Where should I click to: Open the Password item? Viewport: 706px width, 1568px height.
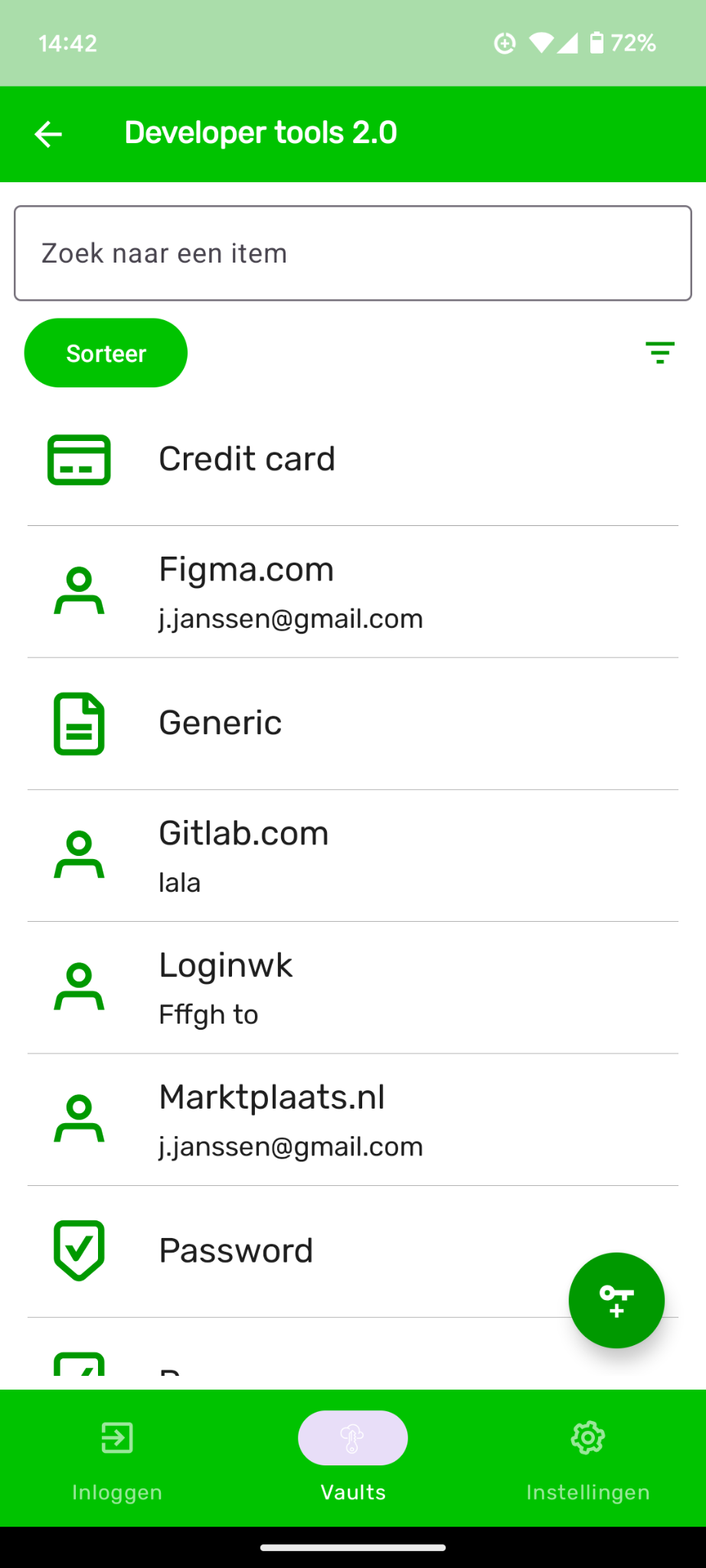tap(306, 1251)
